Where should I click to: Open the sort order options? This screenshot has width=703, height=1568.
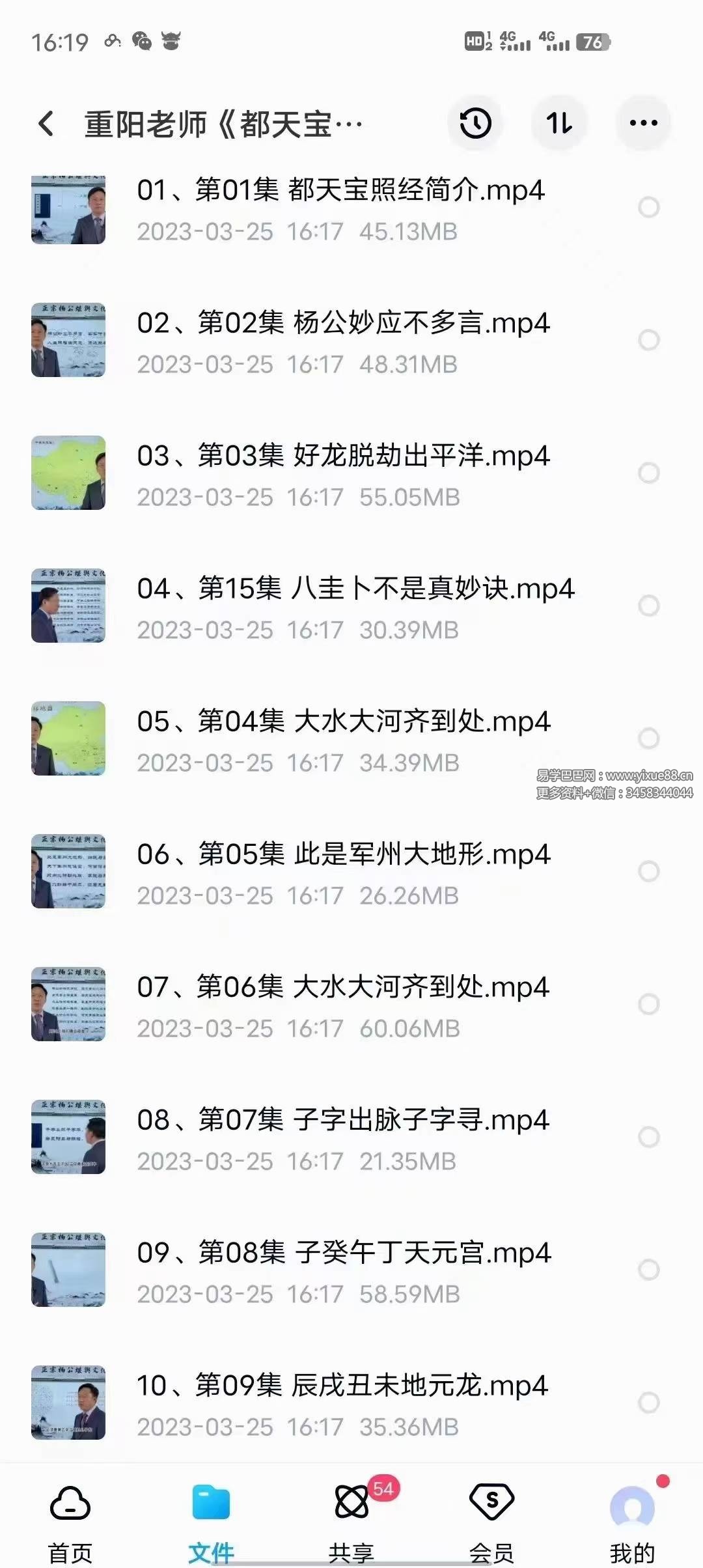point(559,123)
